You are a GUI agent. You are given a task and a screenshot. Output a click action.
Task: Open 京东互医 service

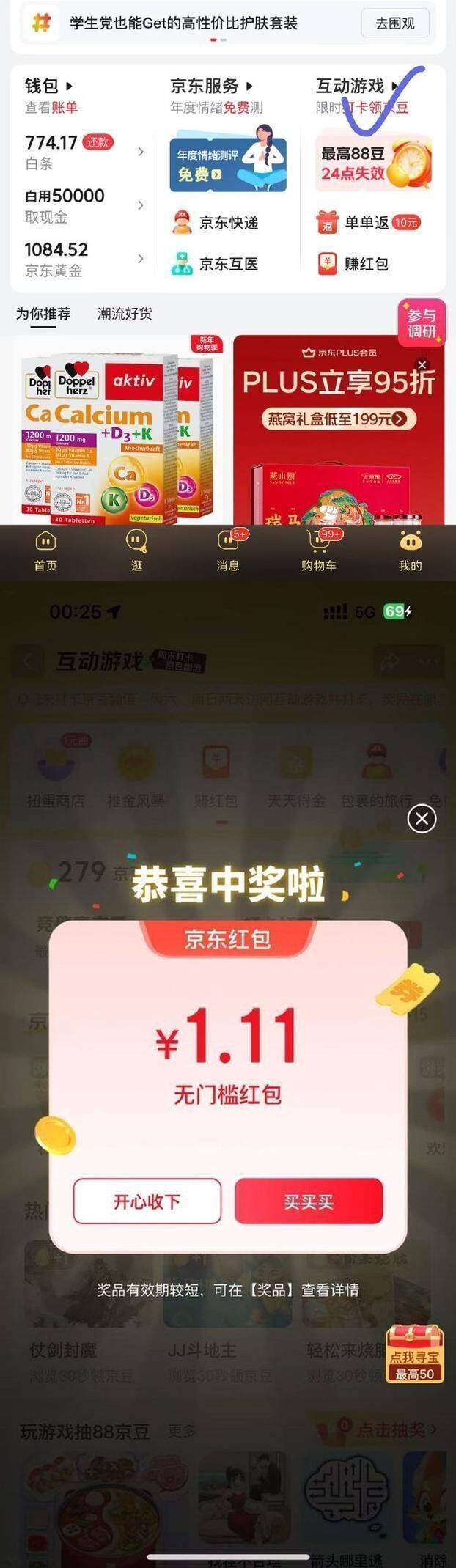(215, 263)
